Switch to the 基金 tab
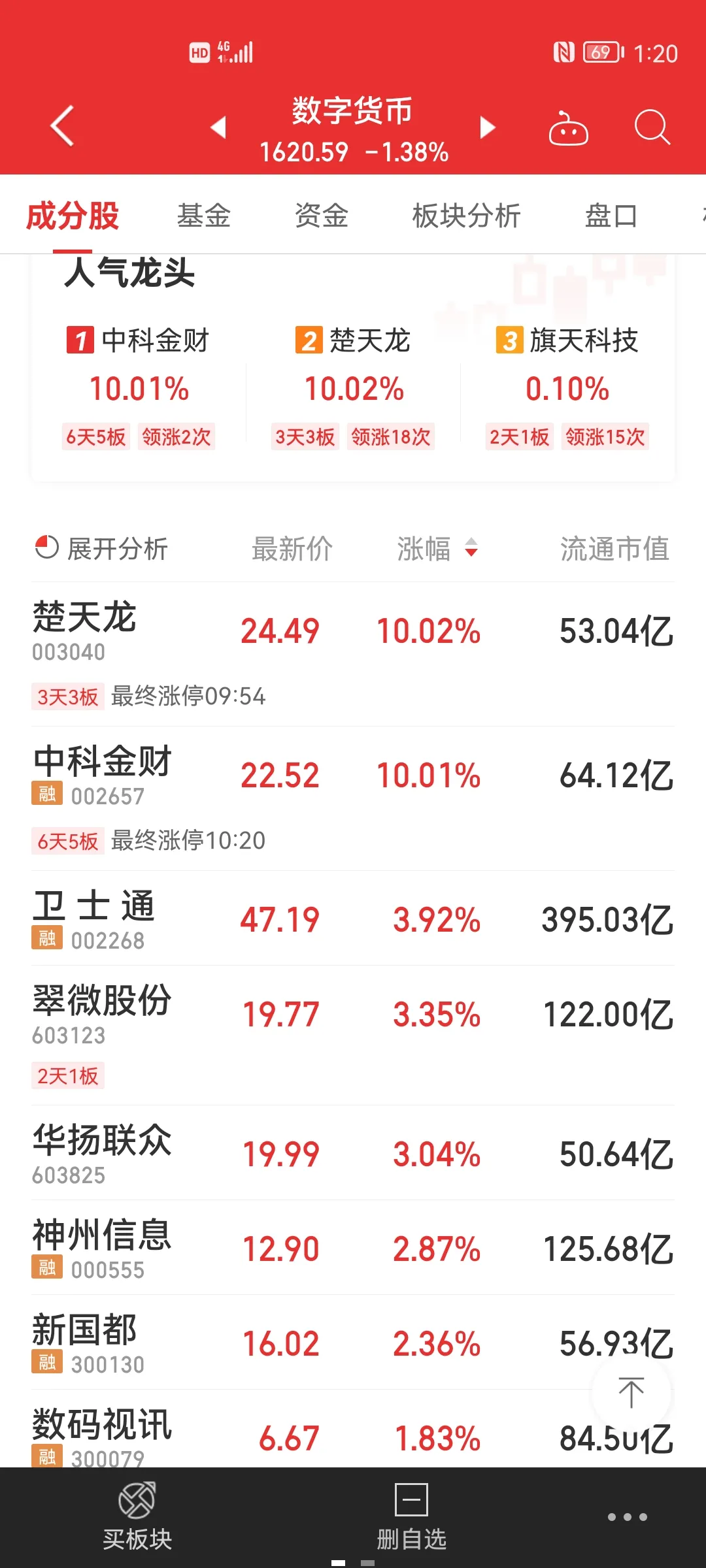This screenshot has height=1568, width=706. (x=204, y=216)
